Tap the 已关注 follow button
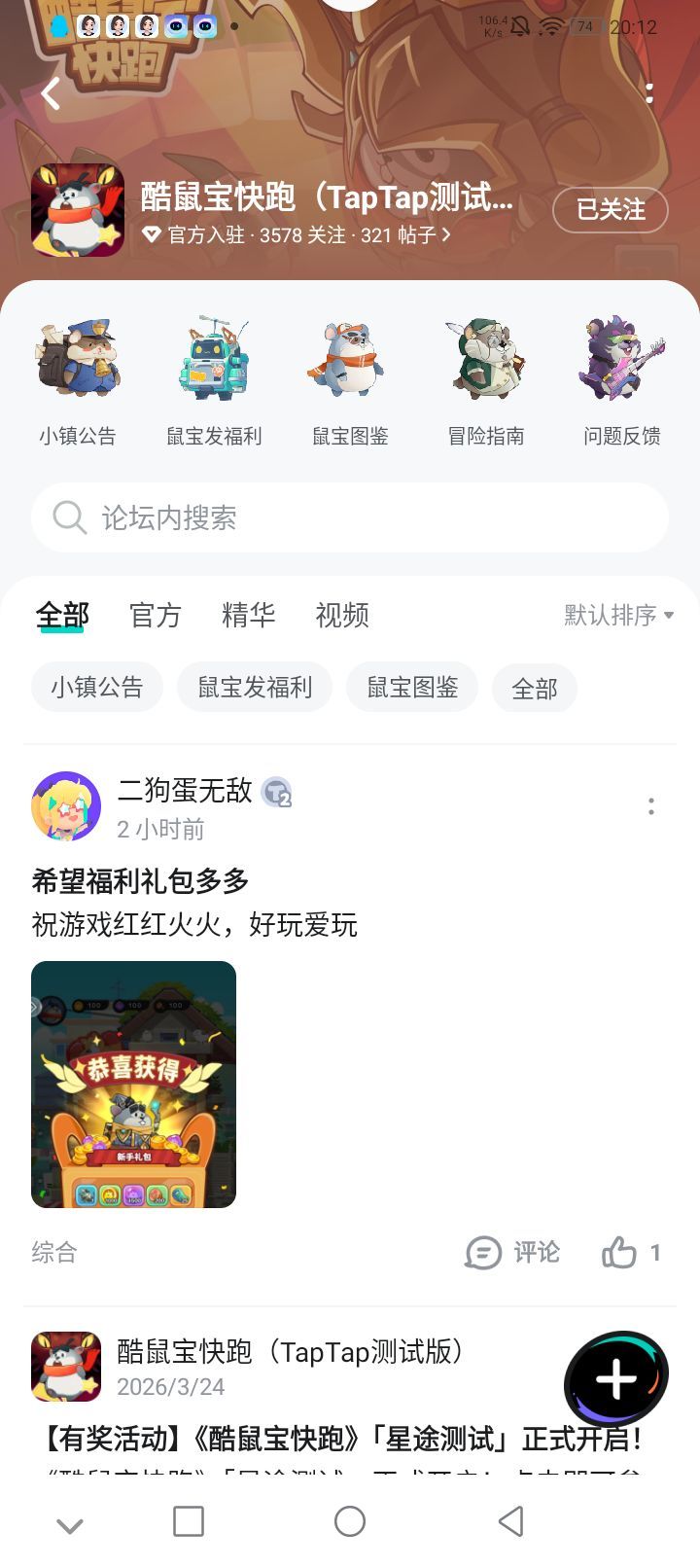Image resolution: width=700 pixels, height=1568 pixels. point(610,209)
